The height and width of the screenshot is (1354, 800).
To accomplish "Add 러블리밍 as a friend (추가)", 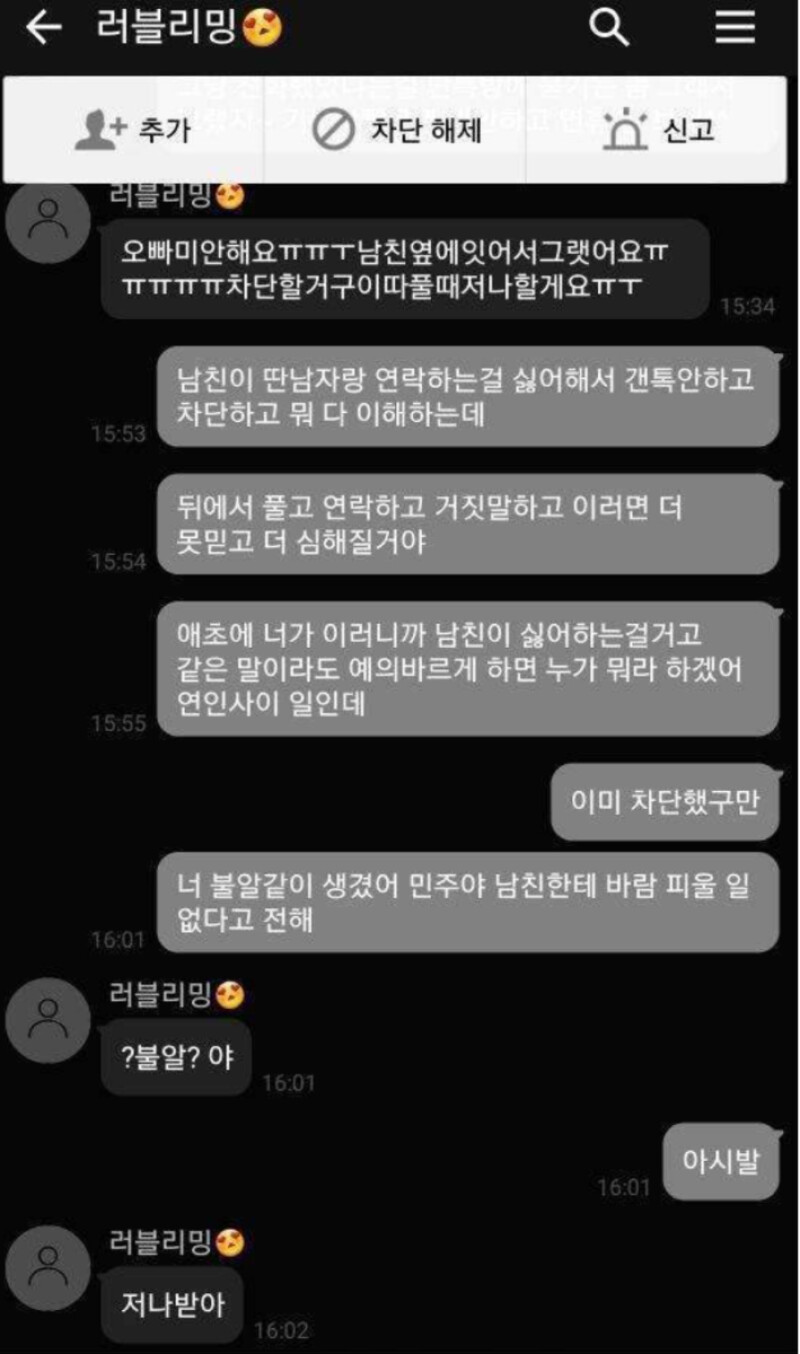I will [x=133, y=130].
